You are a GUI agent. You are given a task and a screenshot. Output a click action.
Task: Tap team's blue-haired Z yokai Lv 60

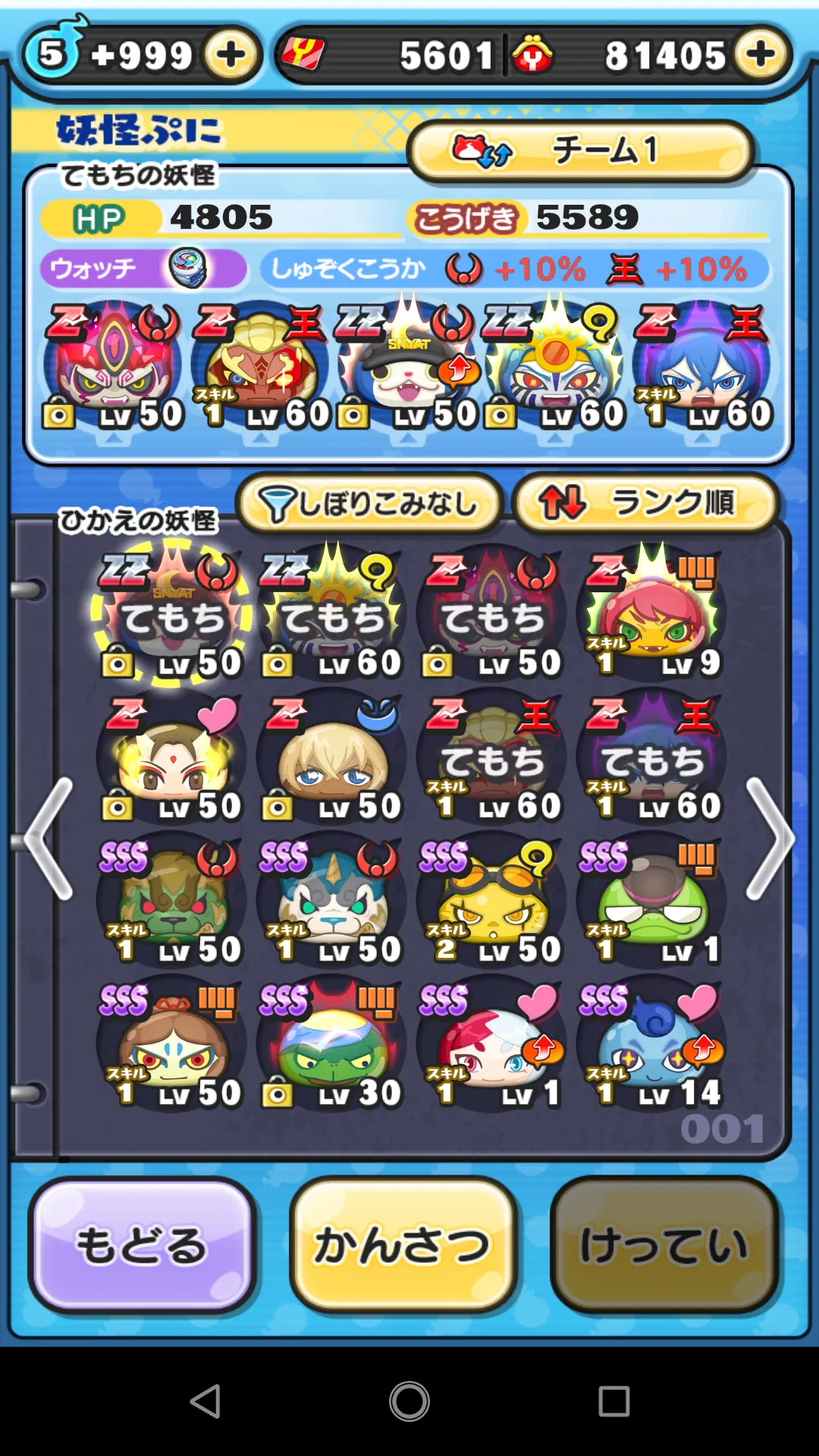coord(702,367)
